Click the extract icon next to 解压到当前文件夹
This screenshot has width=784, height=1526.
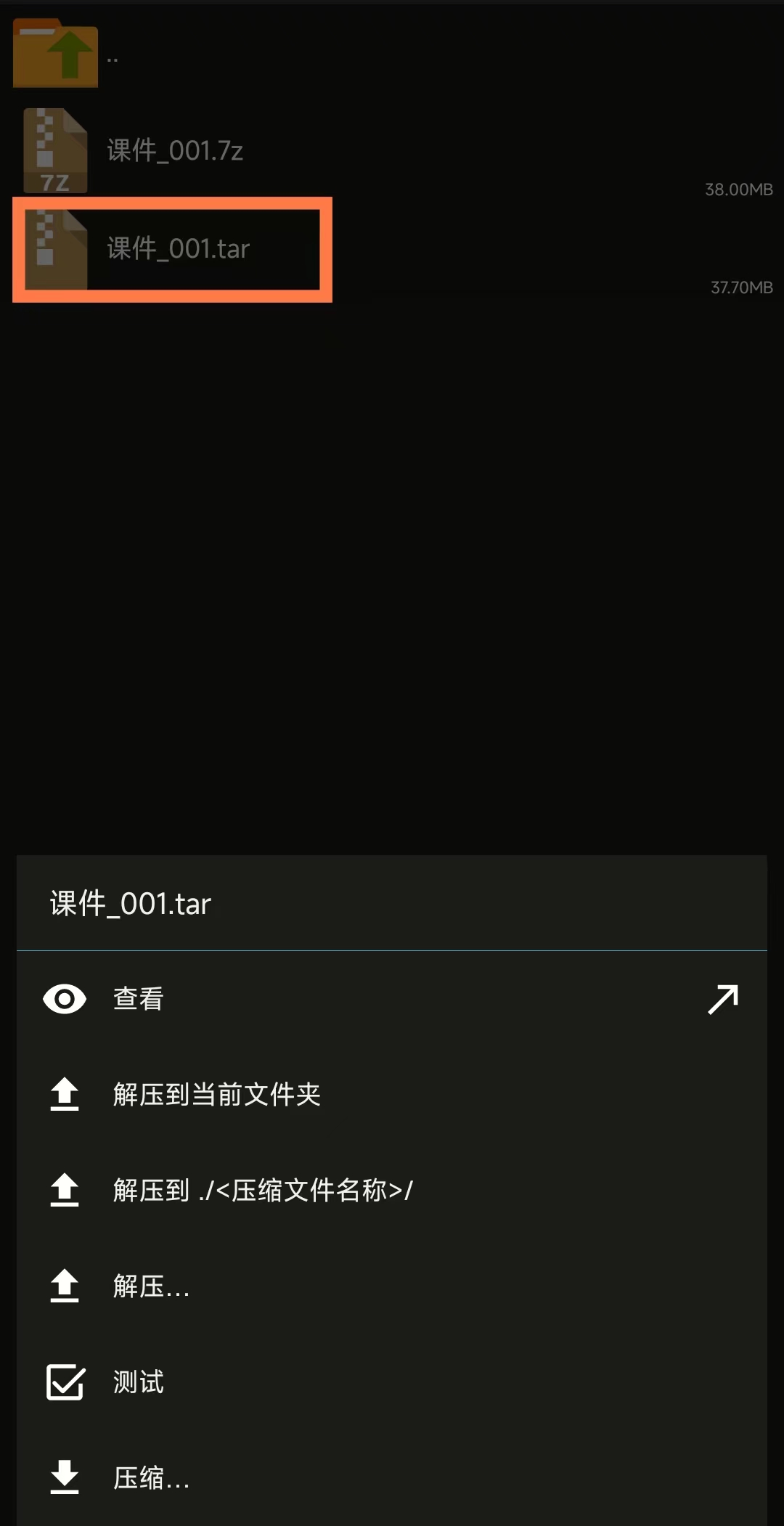(65, 1095)
